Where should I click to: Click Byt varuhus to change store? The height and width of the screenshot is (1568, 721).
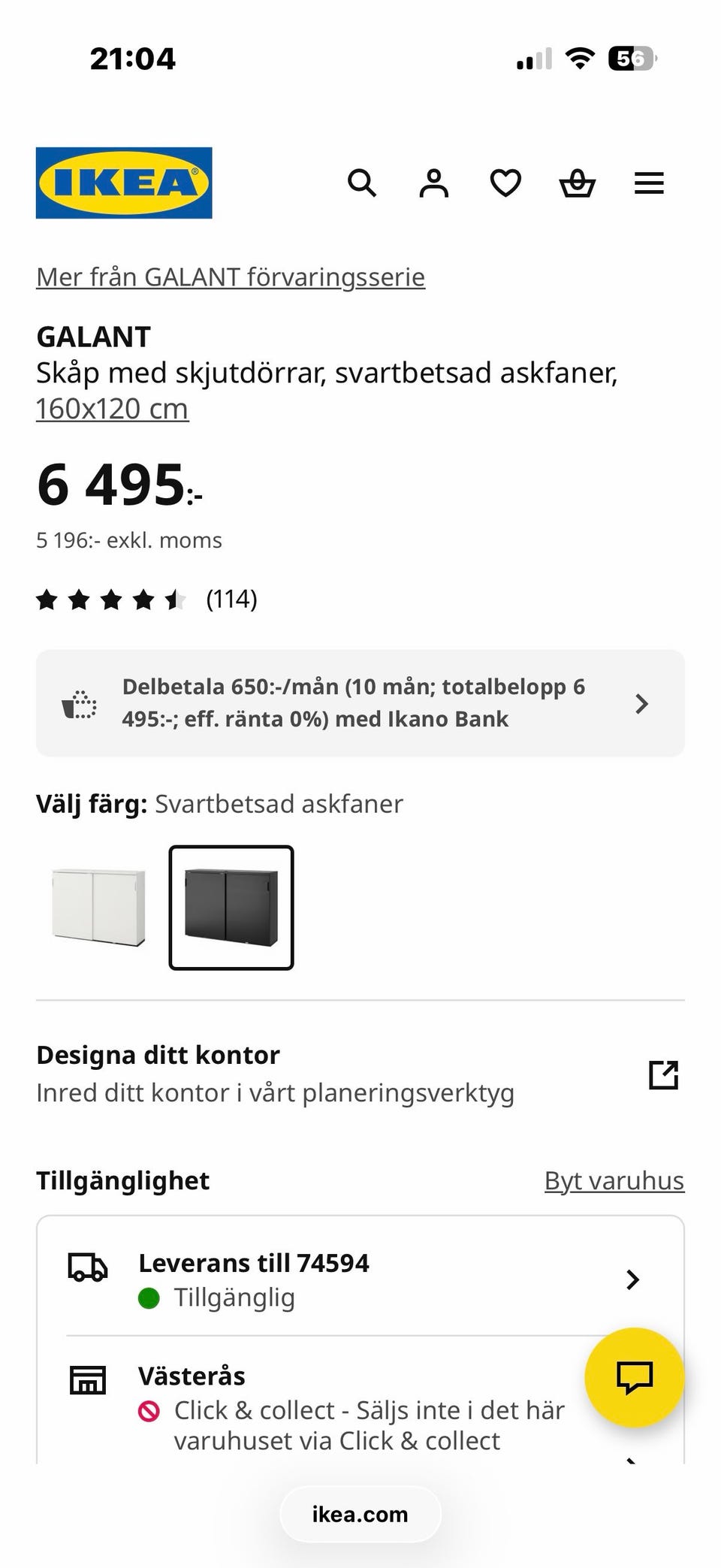point(614,1180)
